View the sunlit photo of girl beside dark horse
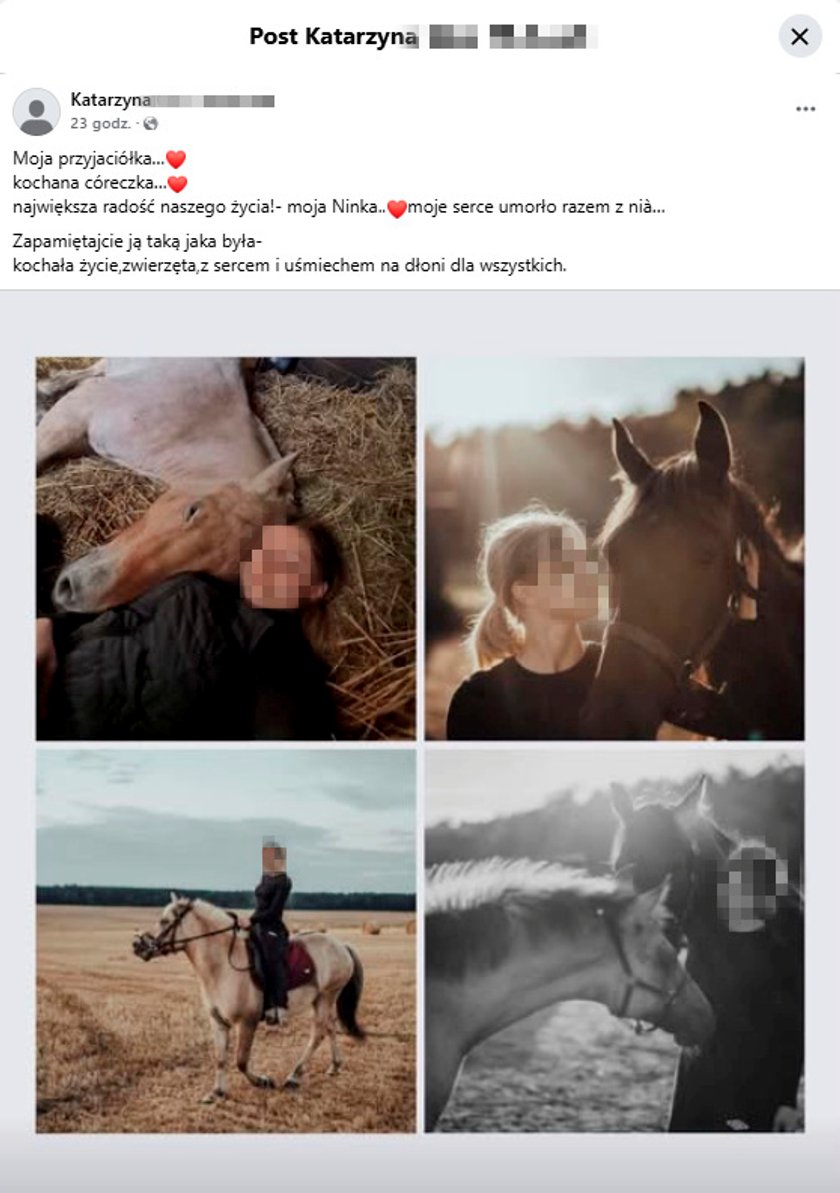Viewport: 840px width, 1193px height. click(614, 548)
